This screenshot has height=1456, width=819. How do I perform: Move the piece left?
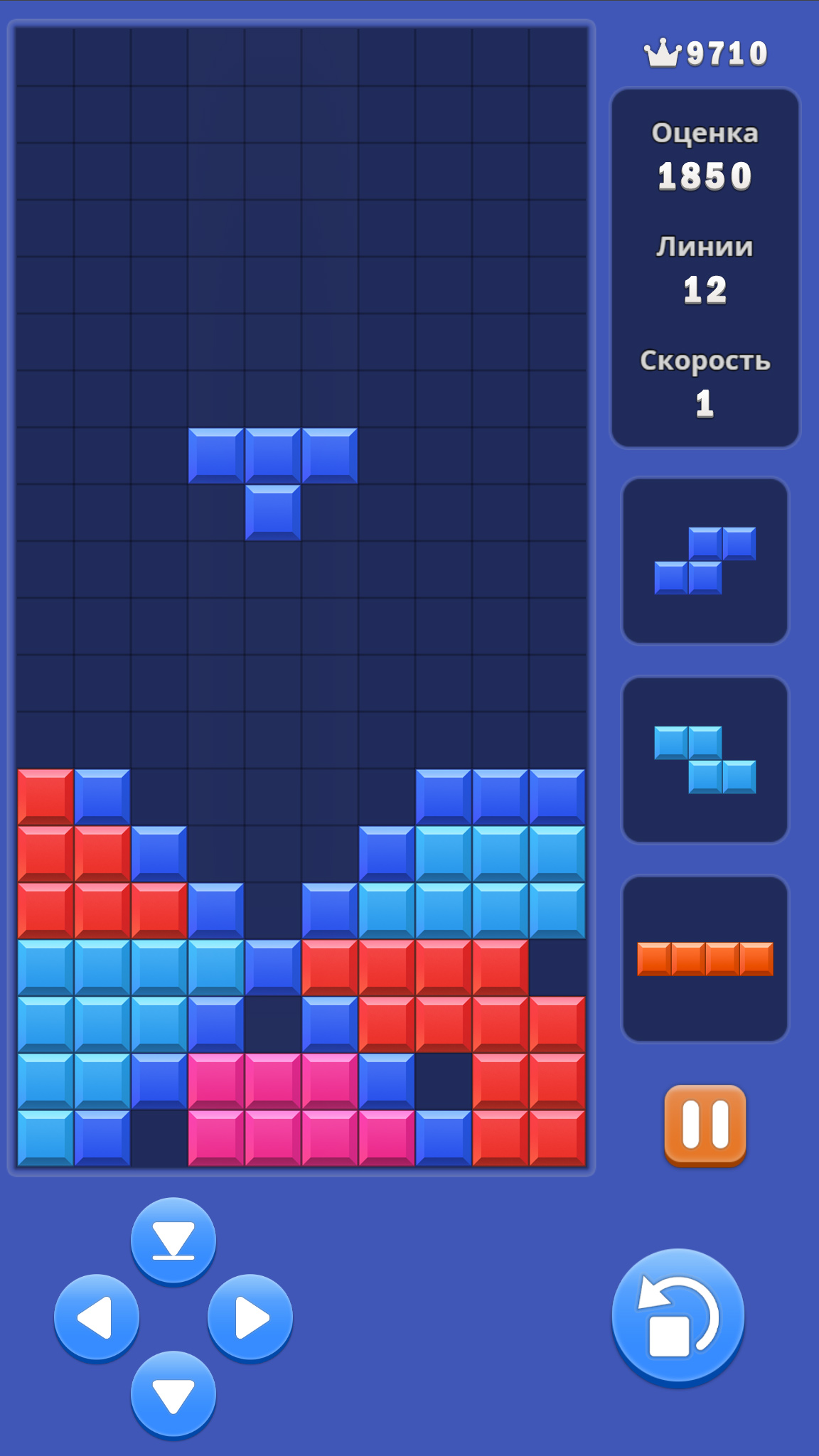pyautogui.click(x=97, y=1317)
